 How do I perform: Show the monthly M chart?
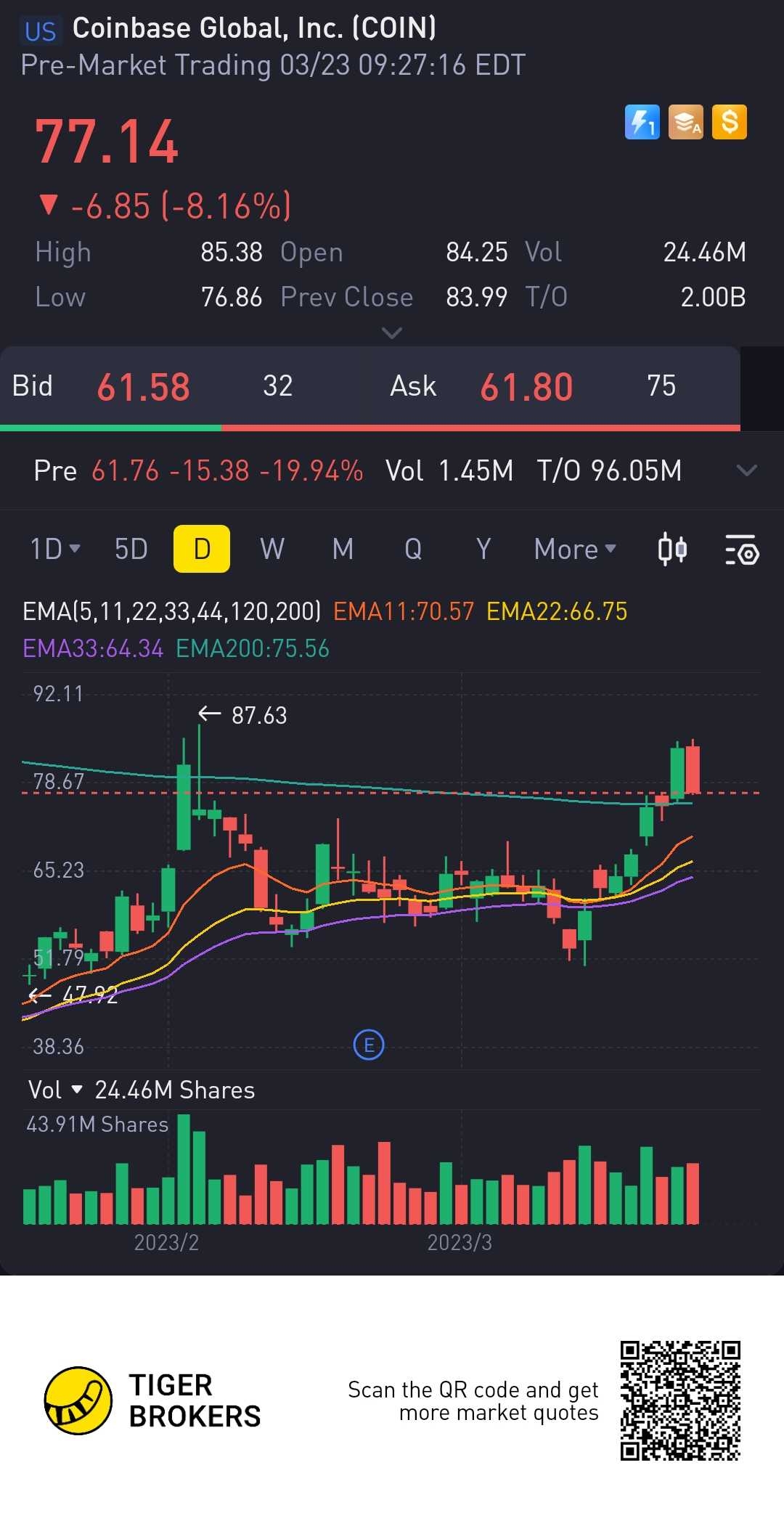pos(343,549)
